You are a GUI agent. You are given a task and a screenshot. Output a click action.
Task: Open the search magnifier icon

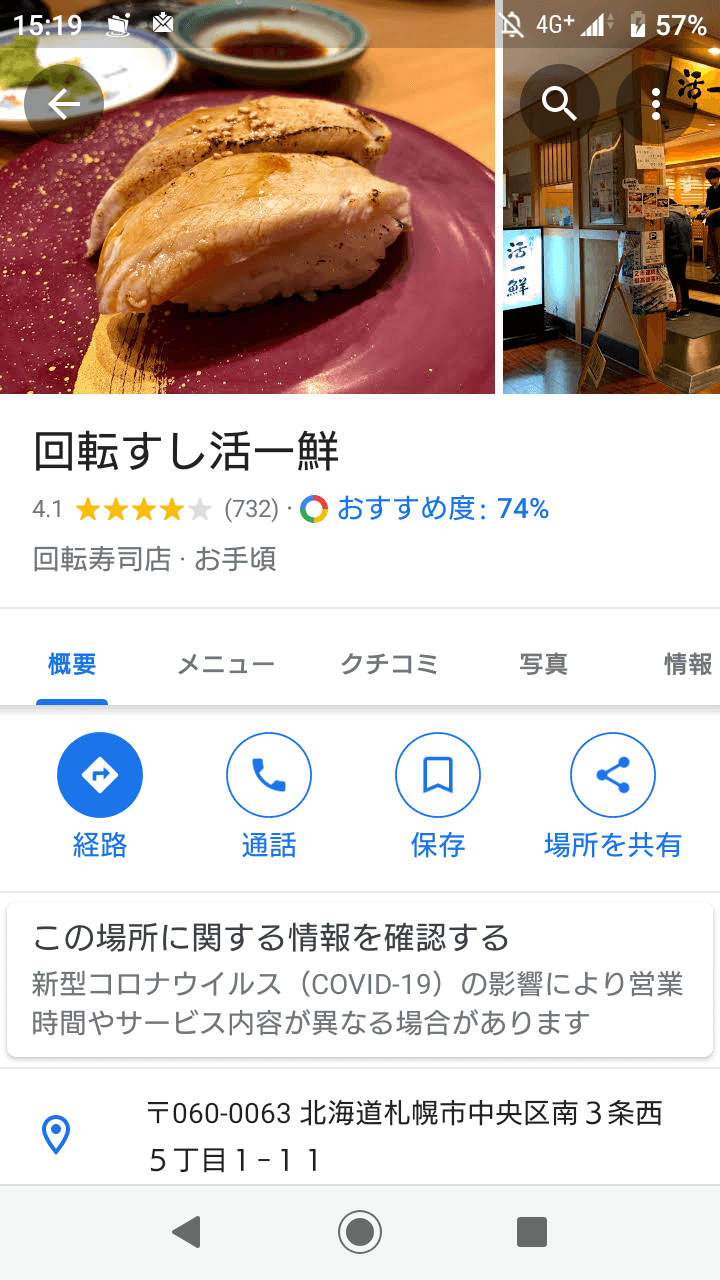coord(559,104)
